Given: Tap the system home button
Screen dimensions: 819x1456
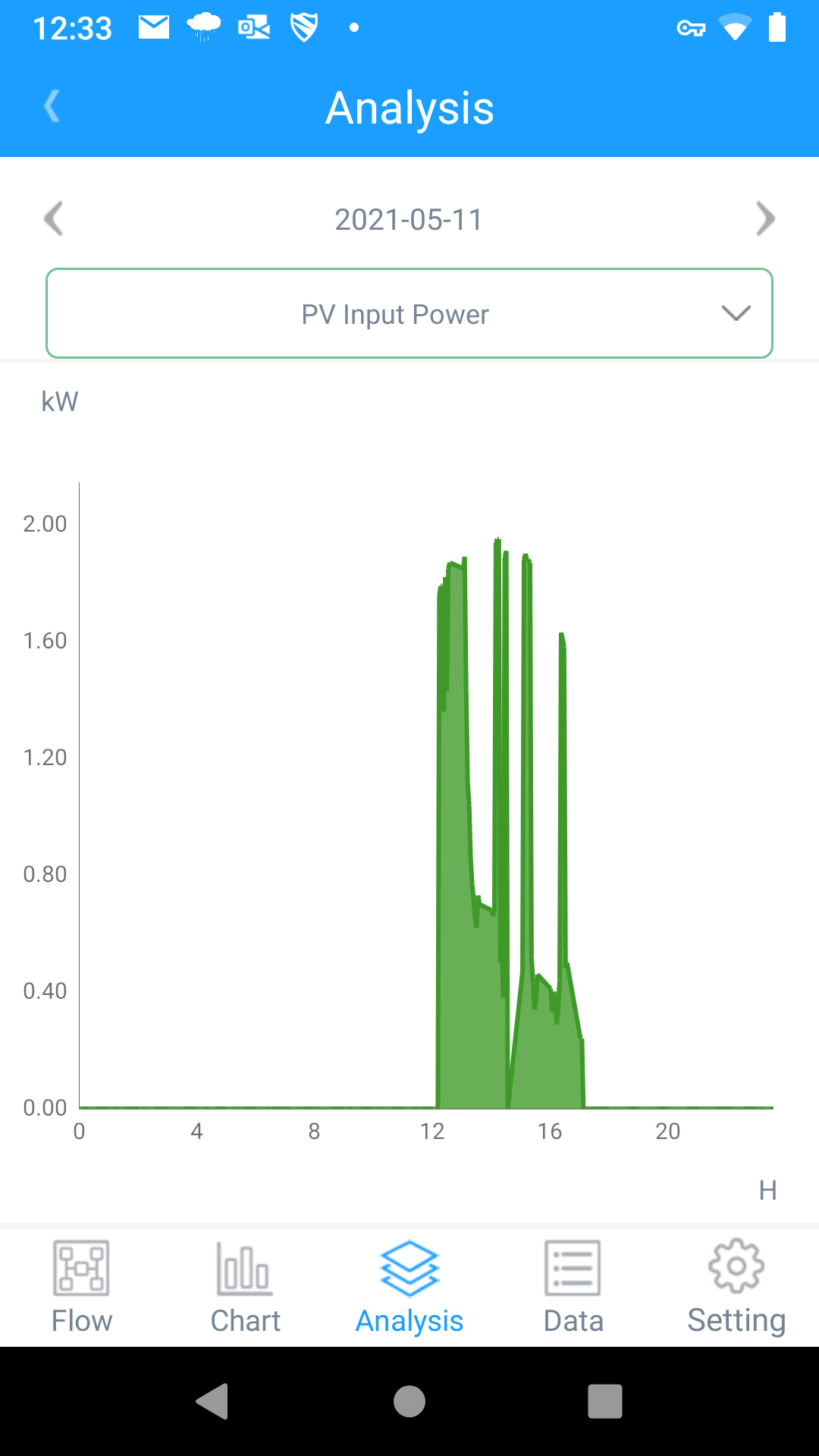Looking at the screenshot, I should click(409, 1401).
